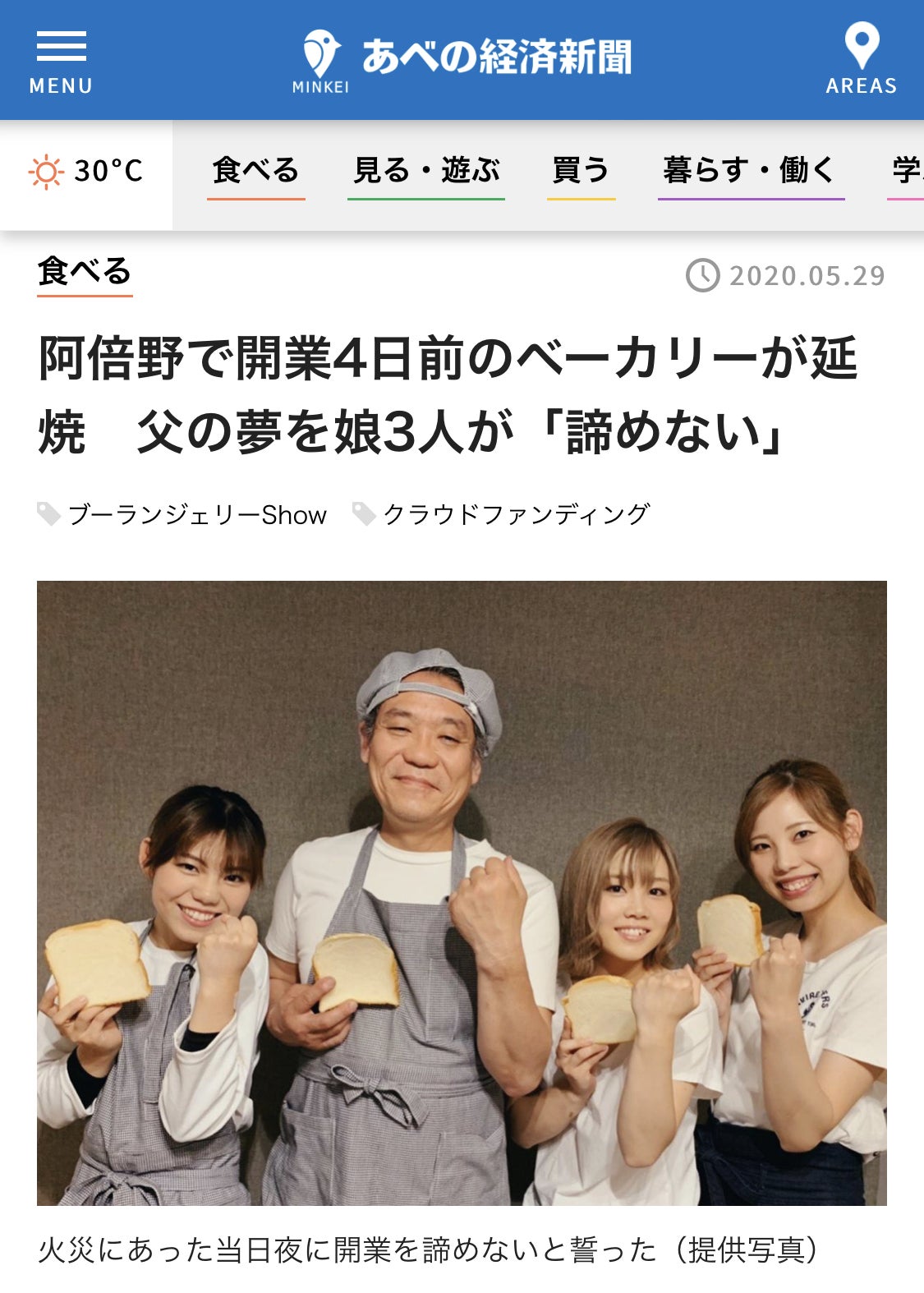Image resolution: width=924 pixels, height=1293 pixels.
Task: Select the 買う category tab
Action: pos(581,172)
